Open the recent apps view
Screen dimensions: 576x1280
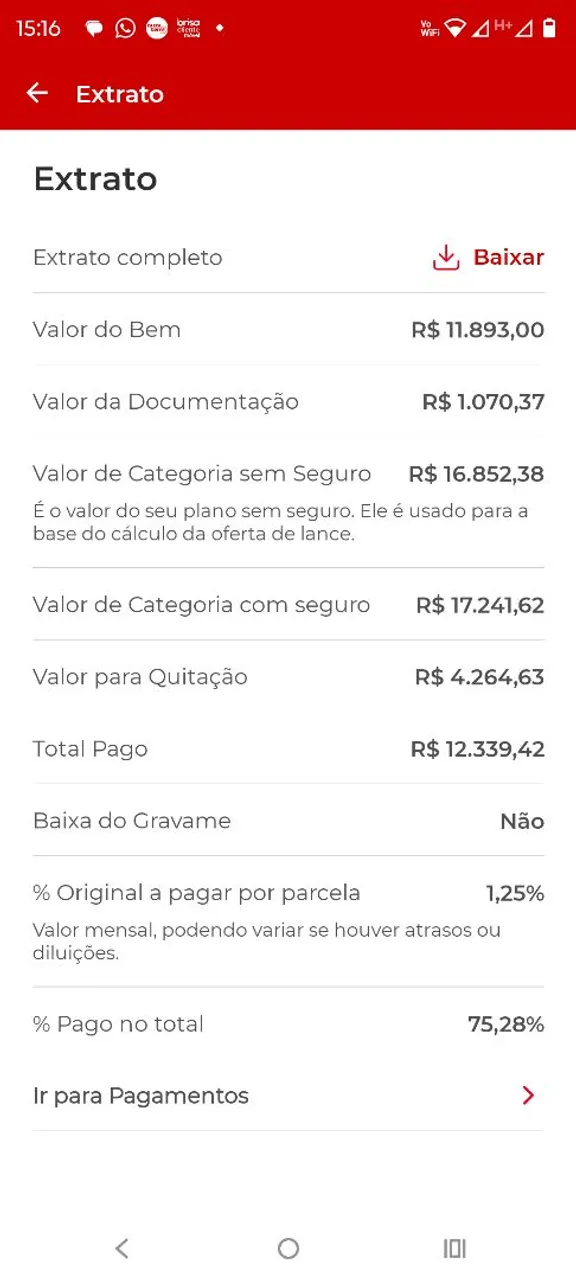coord(454,1247)
